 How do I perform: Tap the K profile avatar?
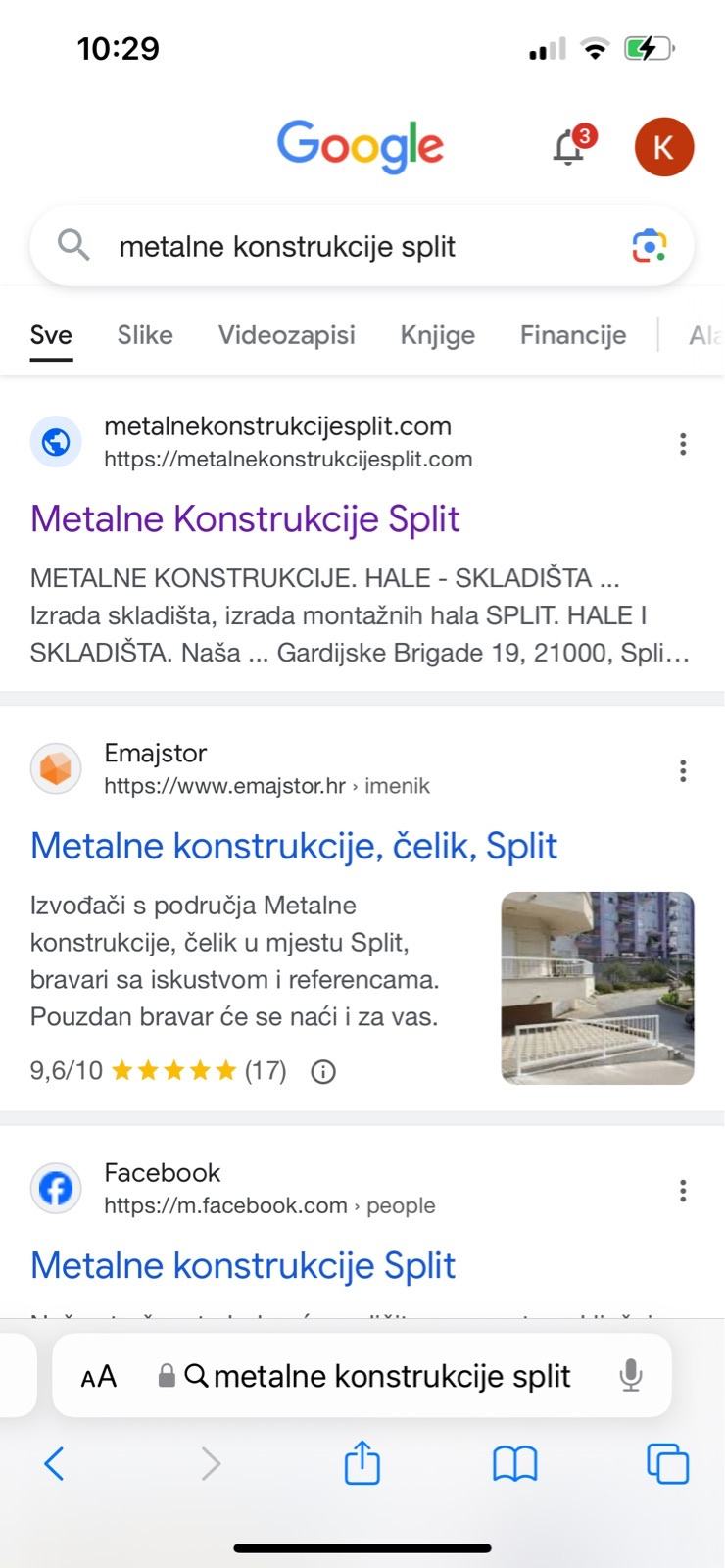pos(664,146)
